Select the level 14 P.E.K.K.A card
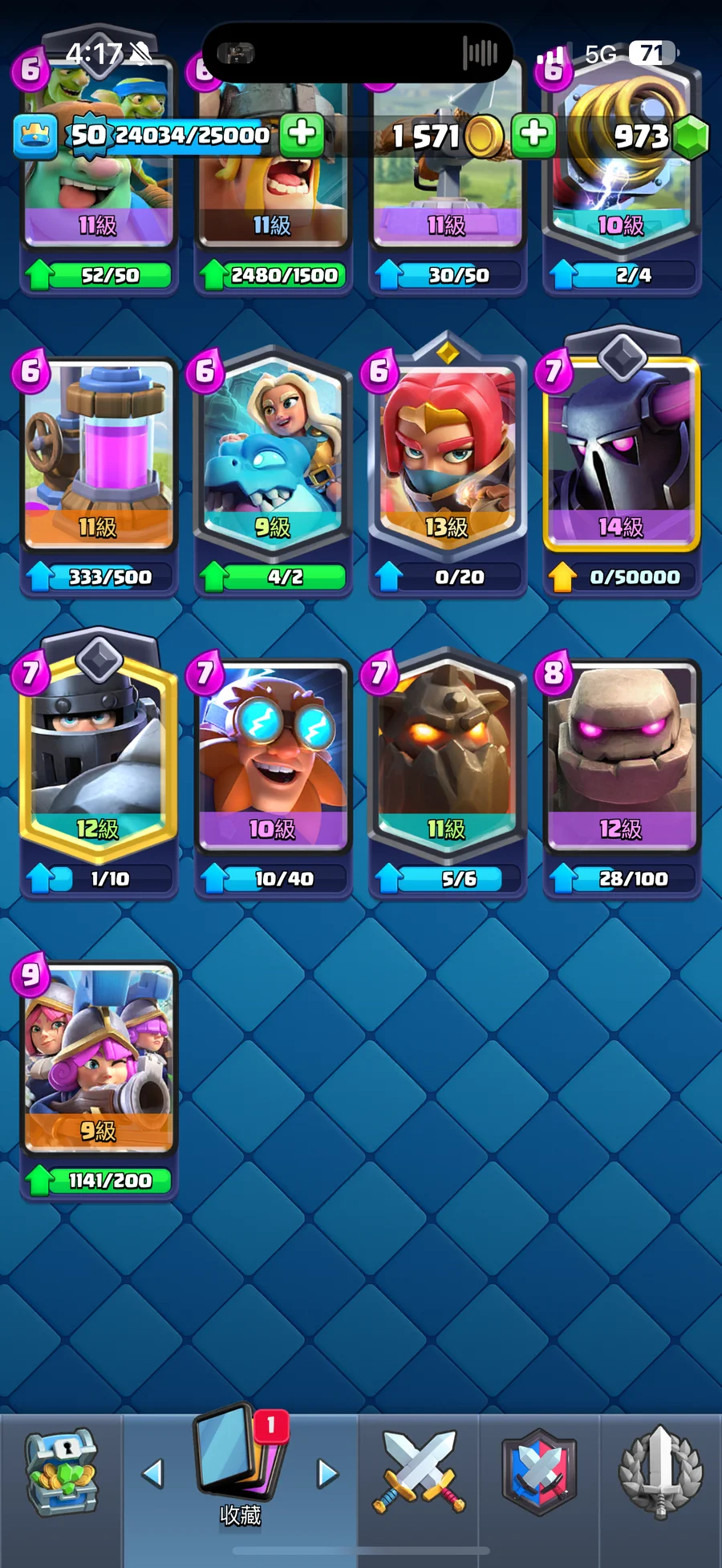Viewport: 722px width, 1568px height. pyautogui.click(x=621, y=453)
